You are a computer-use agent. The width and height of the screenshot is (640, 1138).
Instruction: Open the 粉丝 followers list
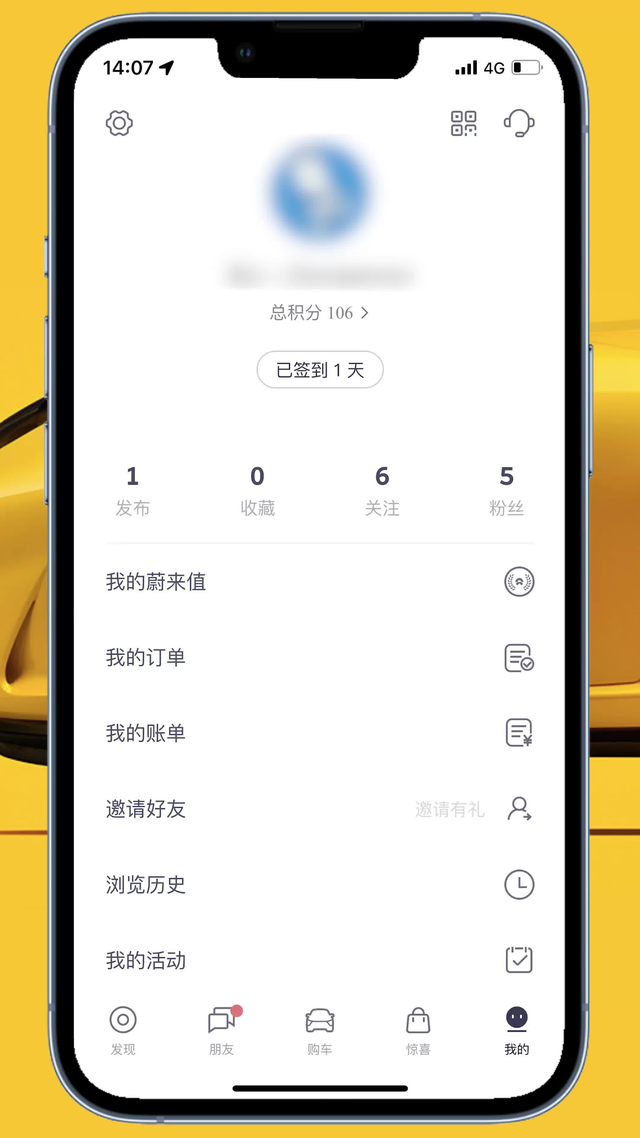tap(506, 490)
